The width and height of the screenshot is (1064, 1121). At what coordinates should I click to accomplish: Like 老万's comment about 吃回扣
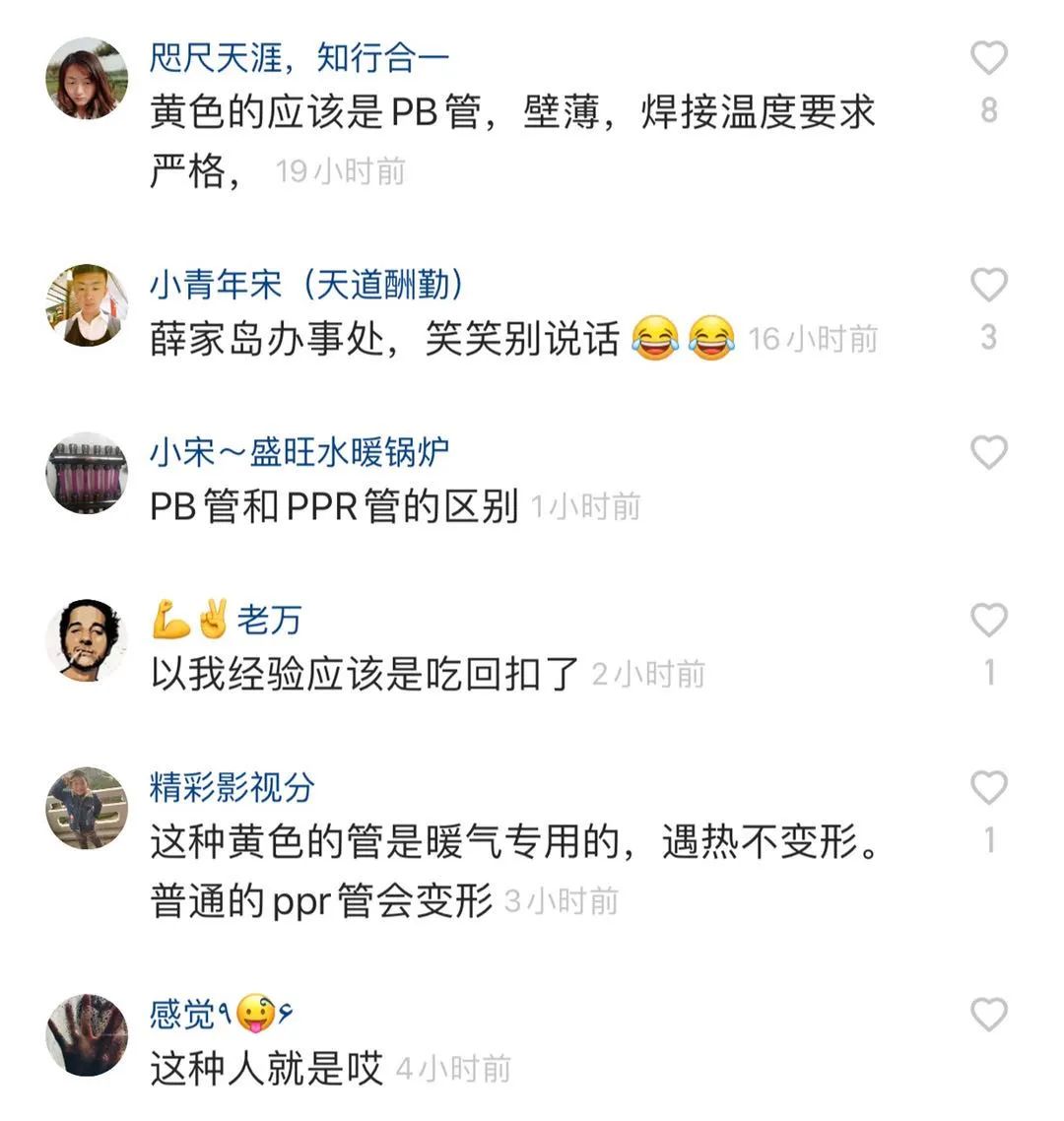pyautogui.click(x=988, y=621)
